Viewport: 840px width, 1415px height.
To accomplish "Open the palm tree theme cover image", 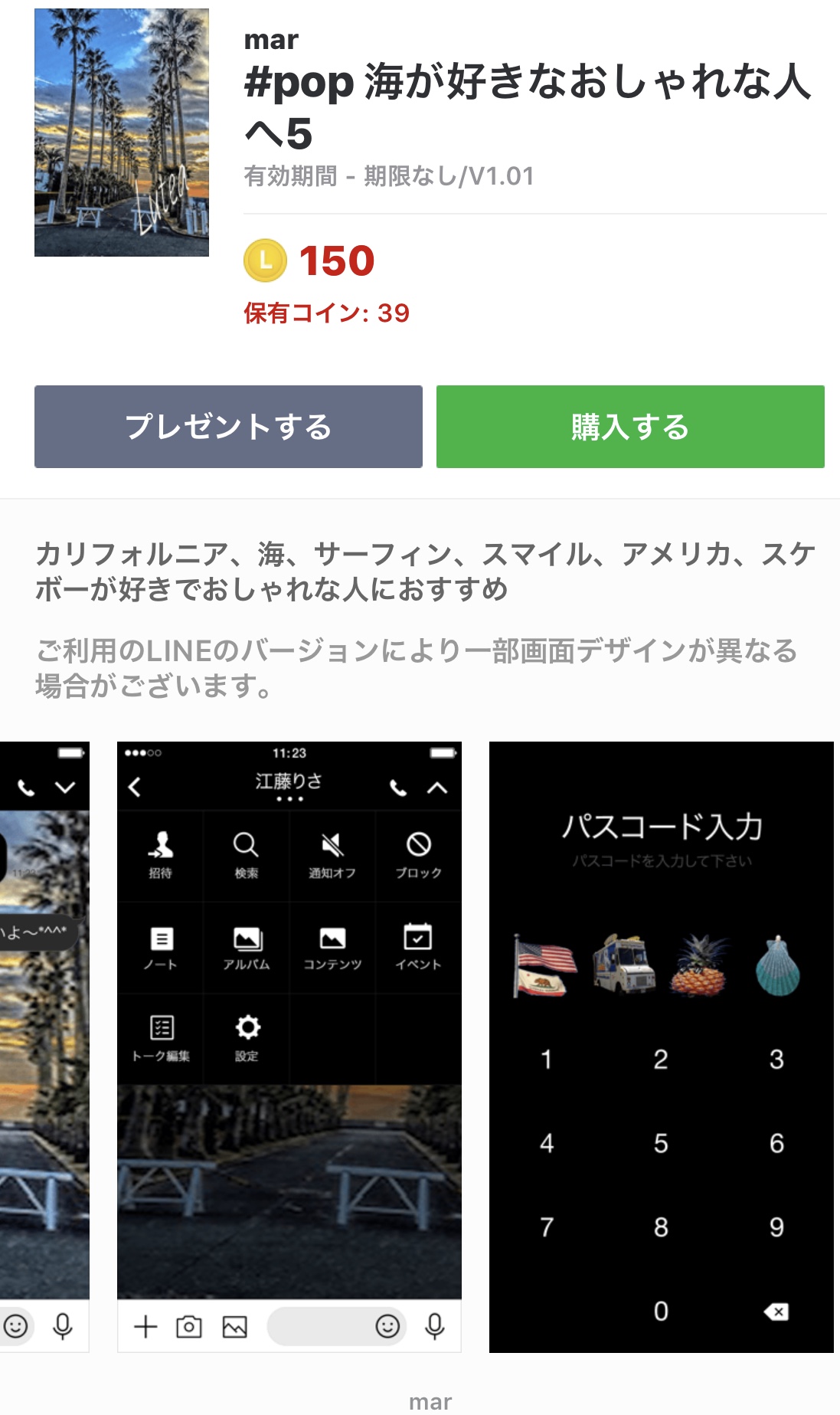I will pyautogui.click(x=122, y=133).
